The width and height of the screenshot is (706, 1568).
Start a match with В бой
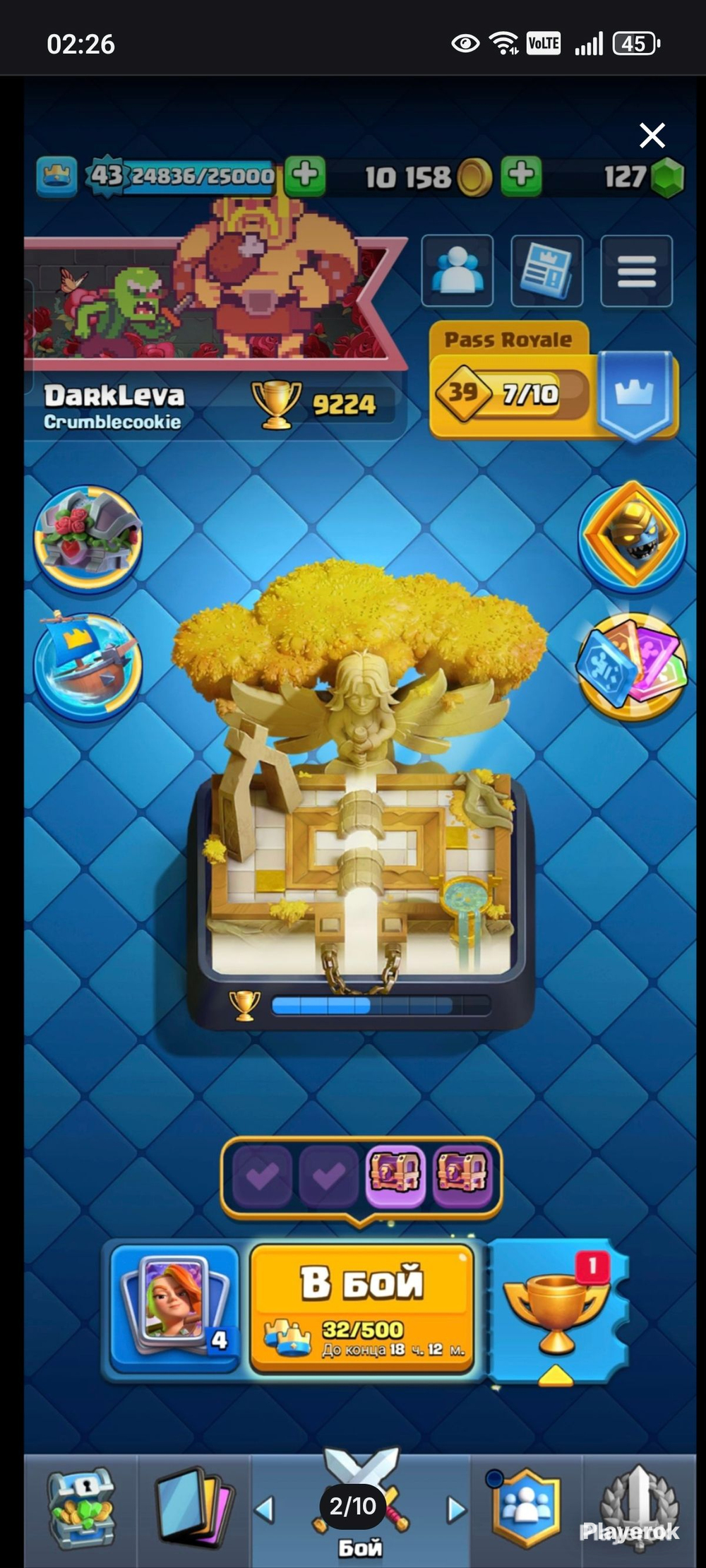click(362, 1308)
